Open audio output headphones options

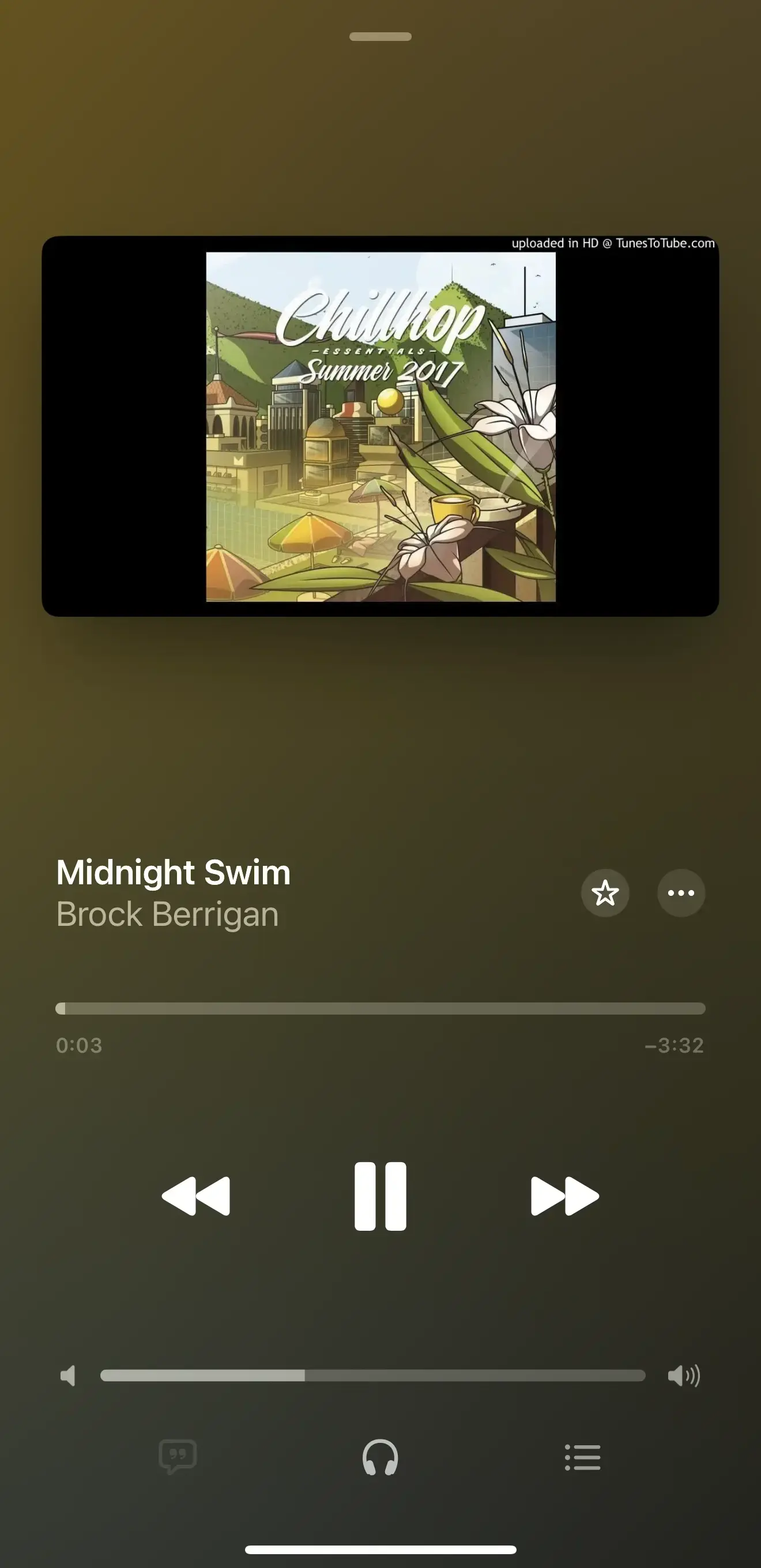[380, 1457]
